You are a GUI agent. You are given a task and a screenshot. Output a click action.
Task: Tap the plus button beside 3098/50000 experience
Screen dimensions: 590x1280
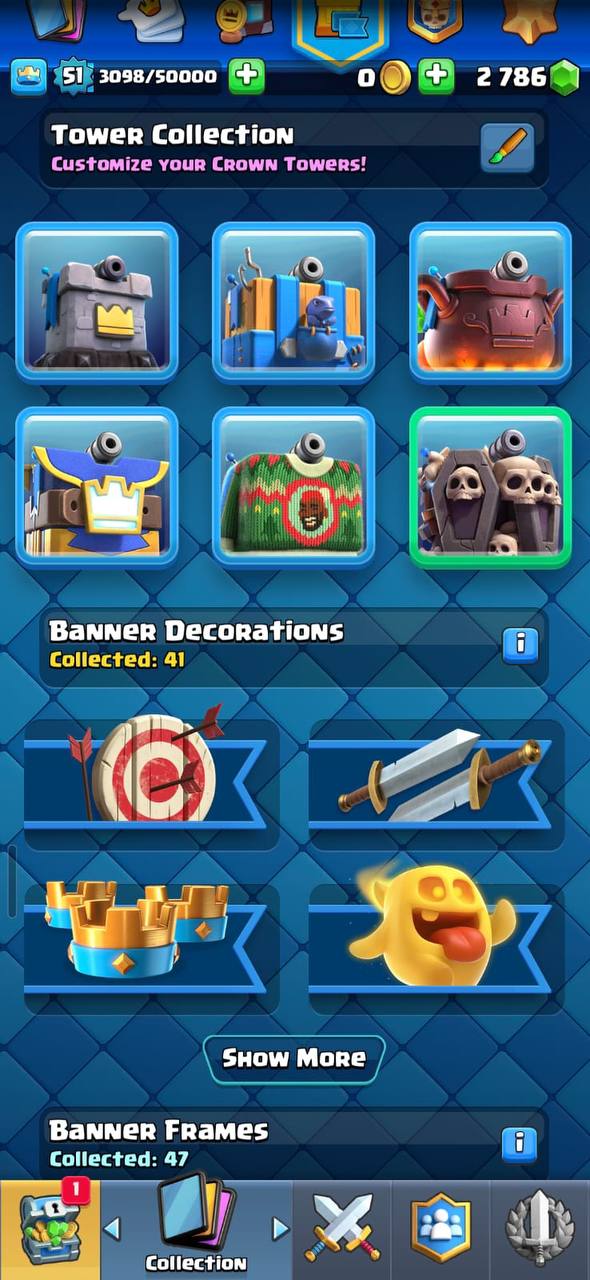[246, 76]
